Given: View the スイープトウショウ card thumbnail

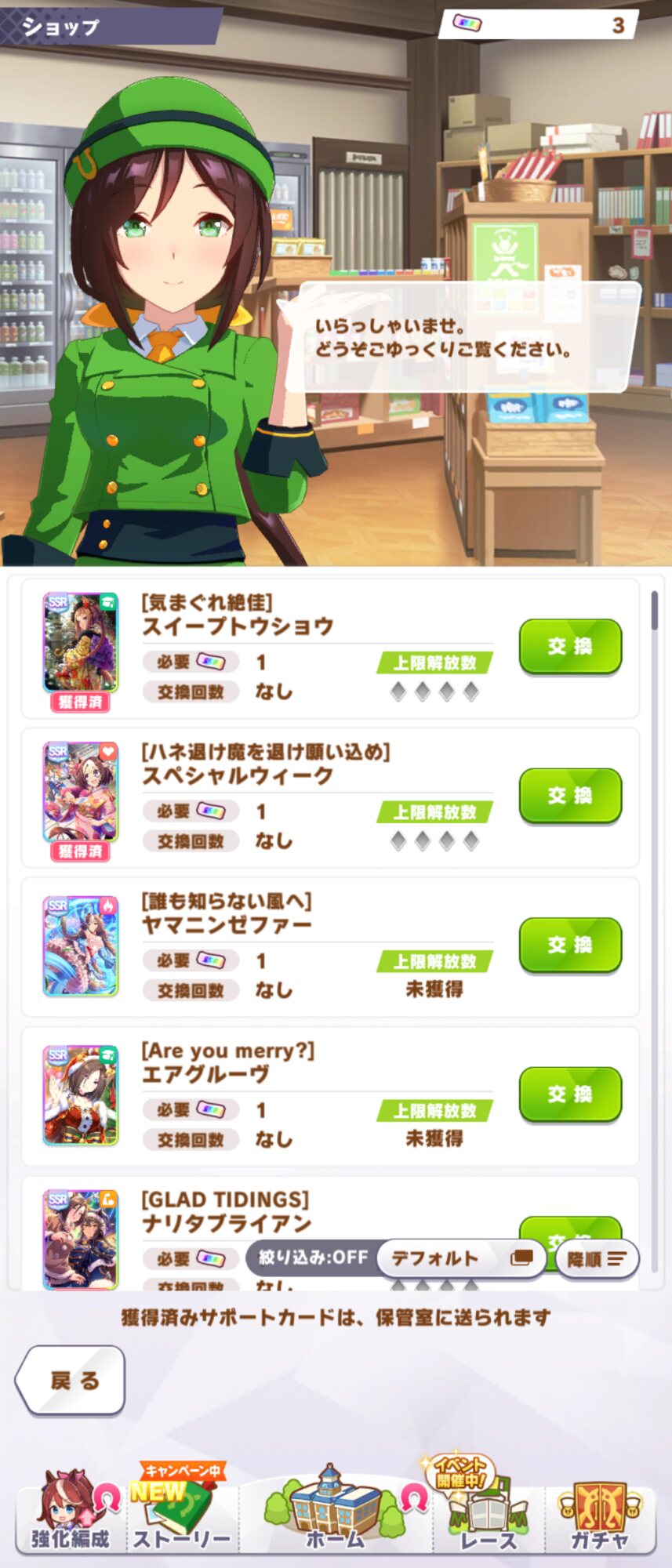Looking at the screenshot, I should click(80, 643).
